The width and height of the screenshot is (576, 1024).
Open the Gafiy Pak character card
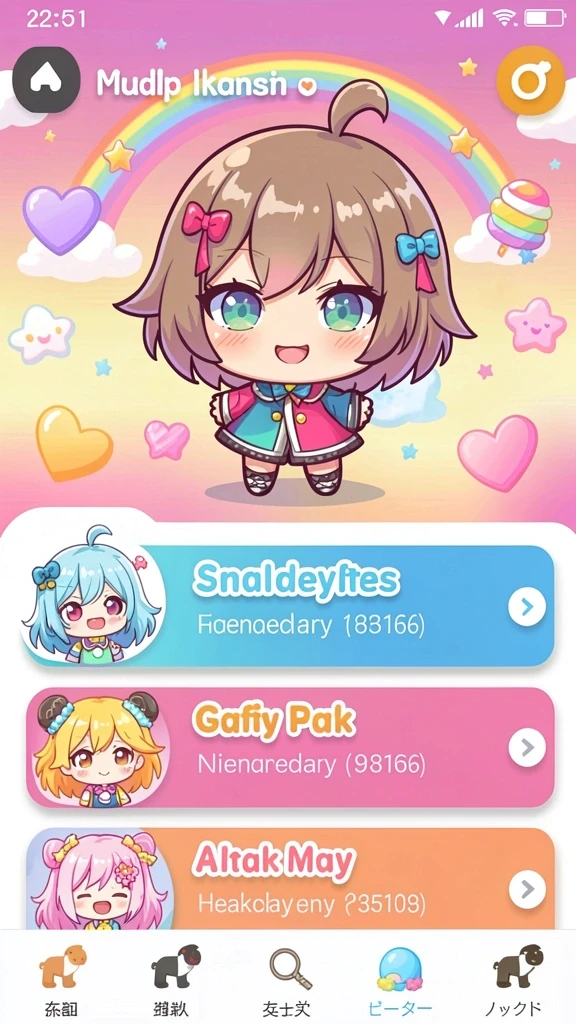(x=290, y=748)
